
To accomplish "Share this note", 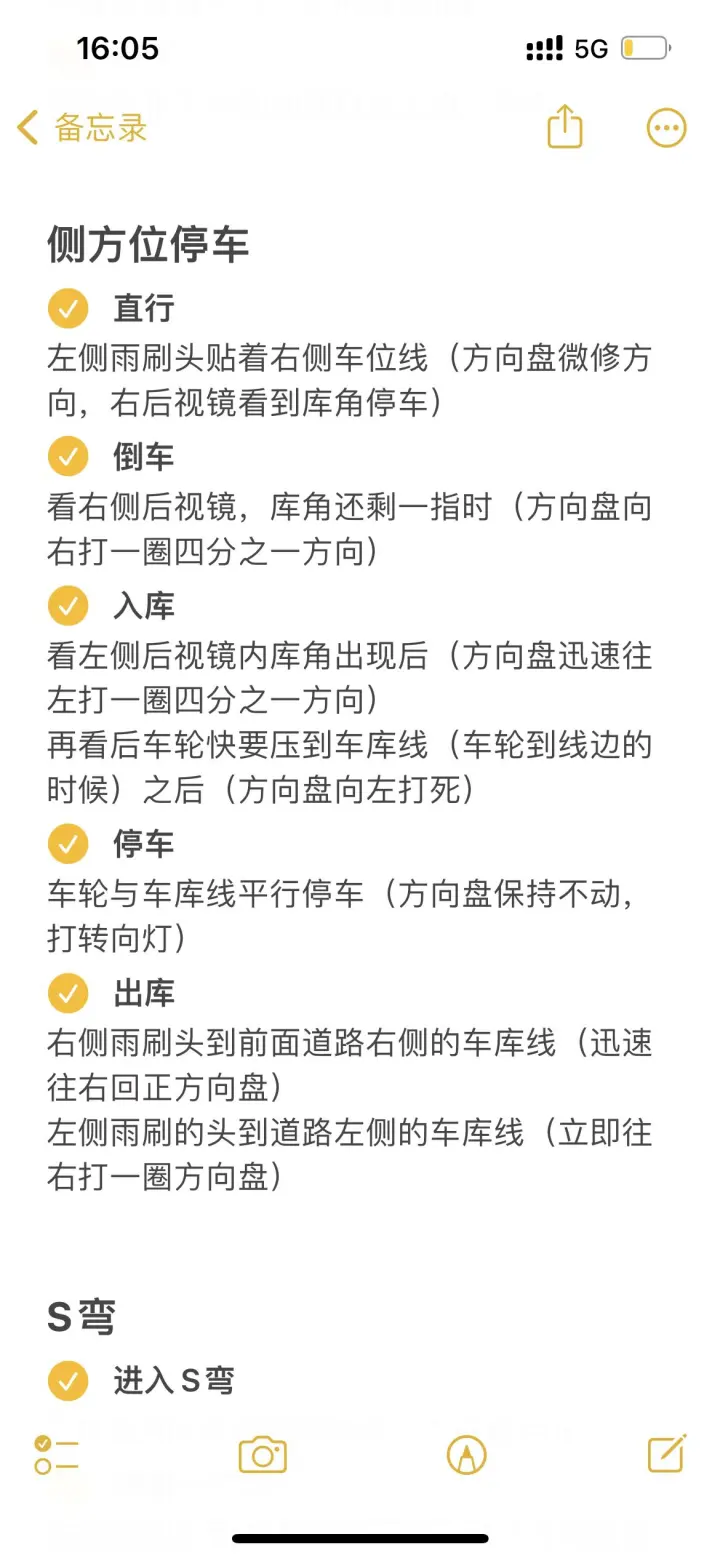I will [565, 127].
